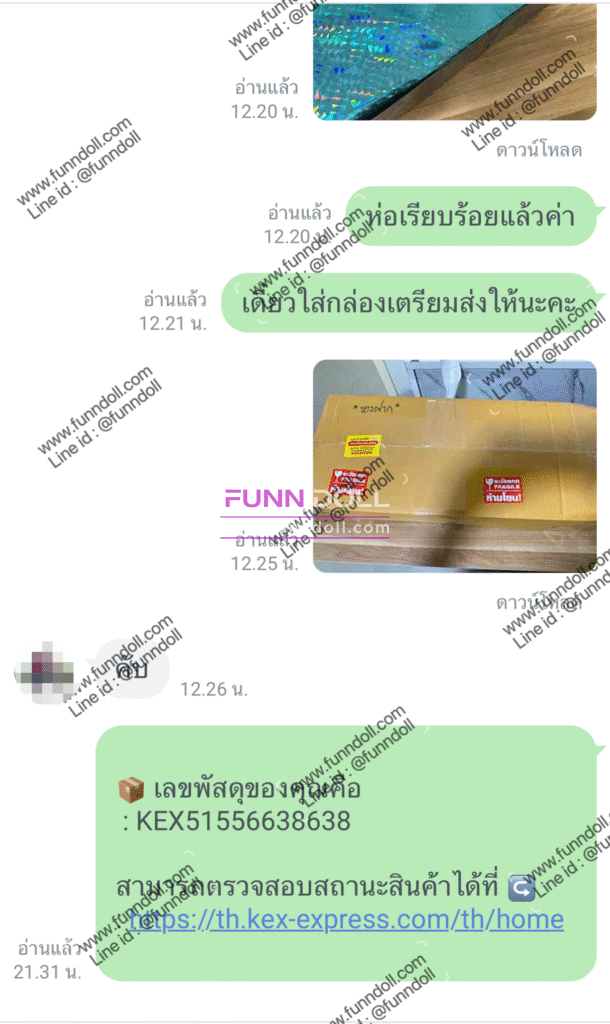Image resolution: width=610 pixels, height=1024 pixels.
Task: Download the holographic wrap photo
Action: [x=539, y=150]
